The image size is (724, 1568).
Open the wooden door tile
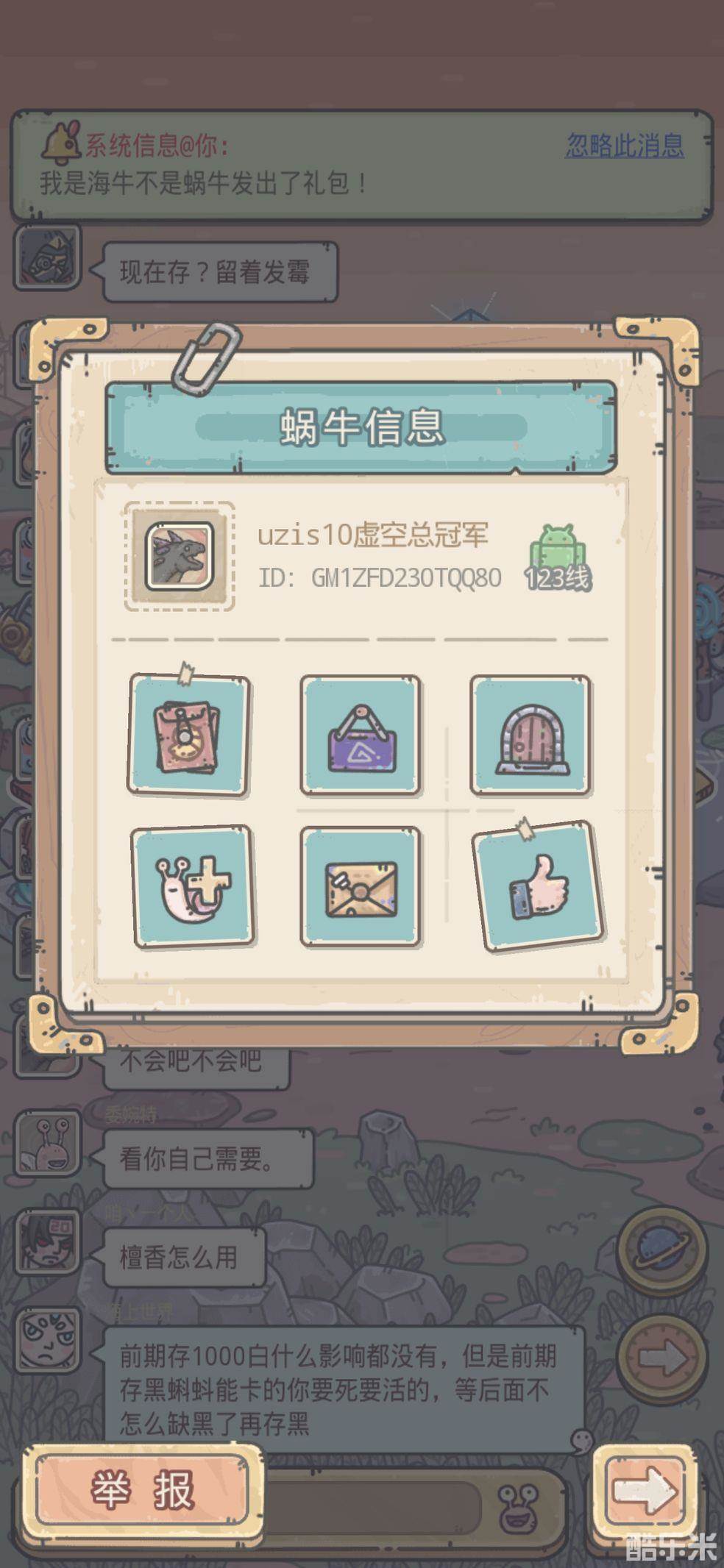click(x=530, y=735)
